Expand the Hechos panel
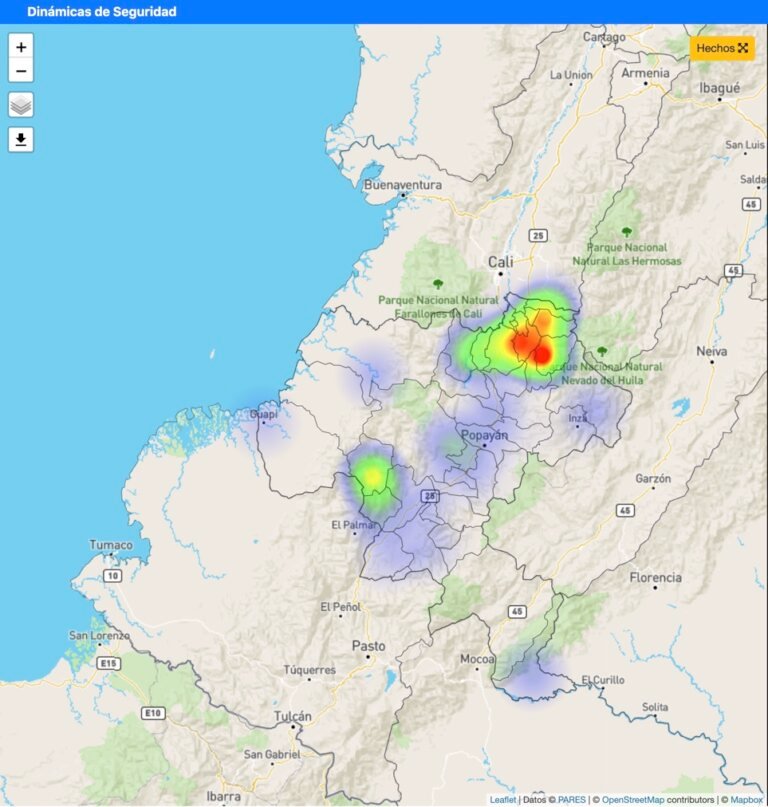The width and height of the screenshot is (768, 807). [722, 48]
